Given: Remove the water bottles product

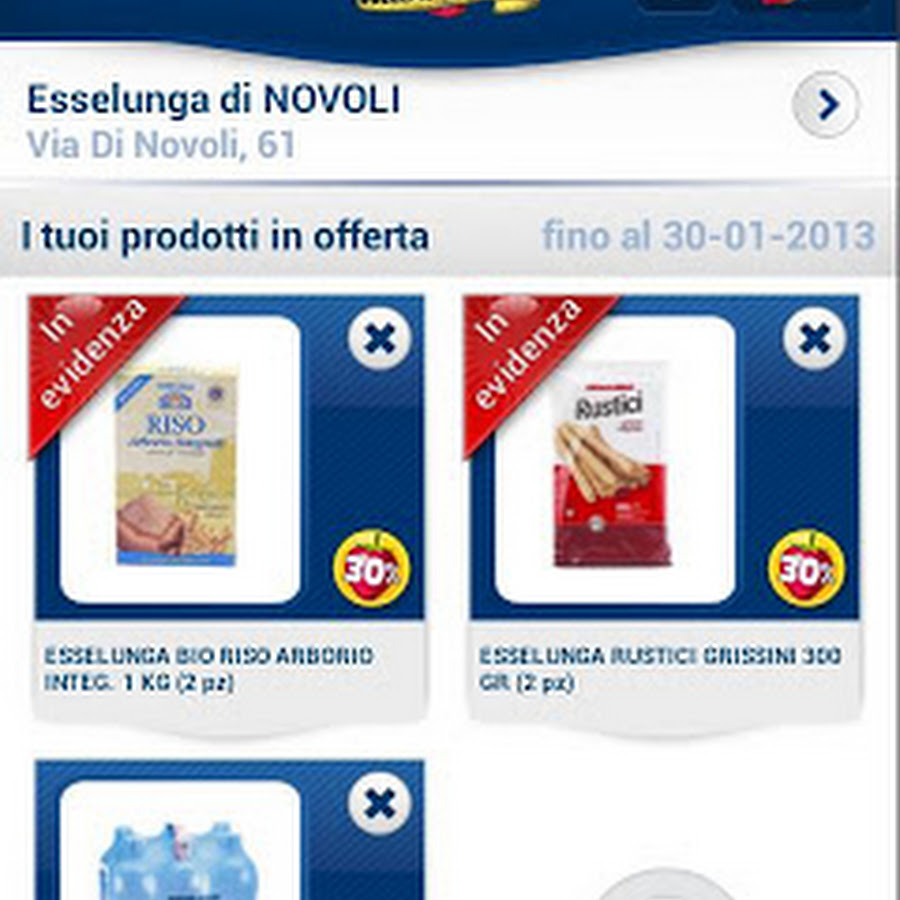Looking at the screenshot, I should (379, 805).
